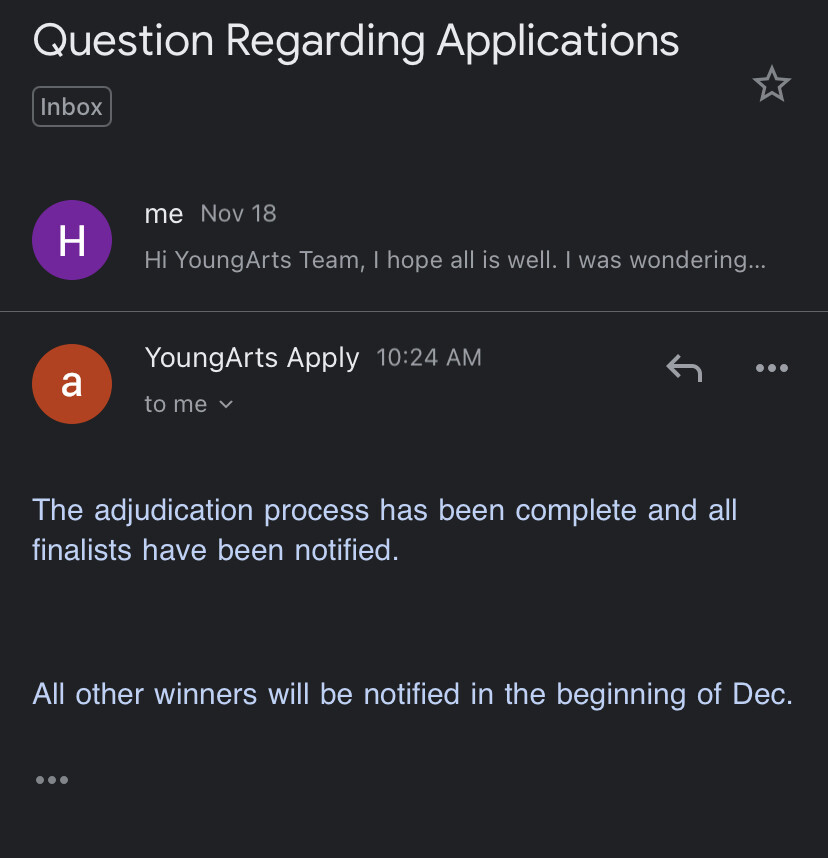The height and width of the screenshot is (858, 828).
Task: Open more options for YoungArts message
Action: coord(771,369)
